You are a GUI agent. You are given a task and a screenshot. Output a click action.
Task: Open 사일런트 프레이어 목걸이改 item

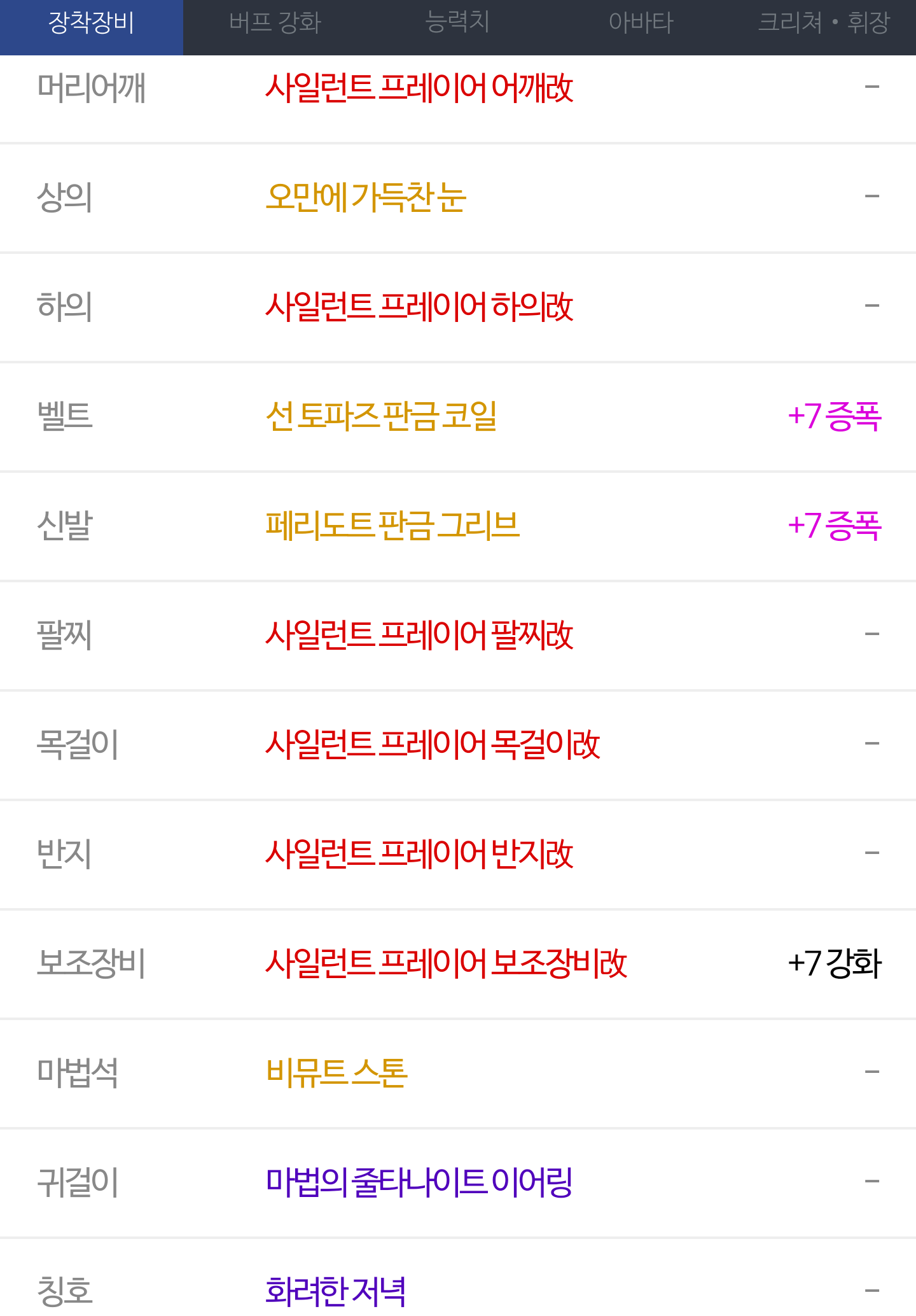coord(433,745)
